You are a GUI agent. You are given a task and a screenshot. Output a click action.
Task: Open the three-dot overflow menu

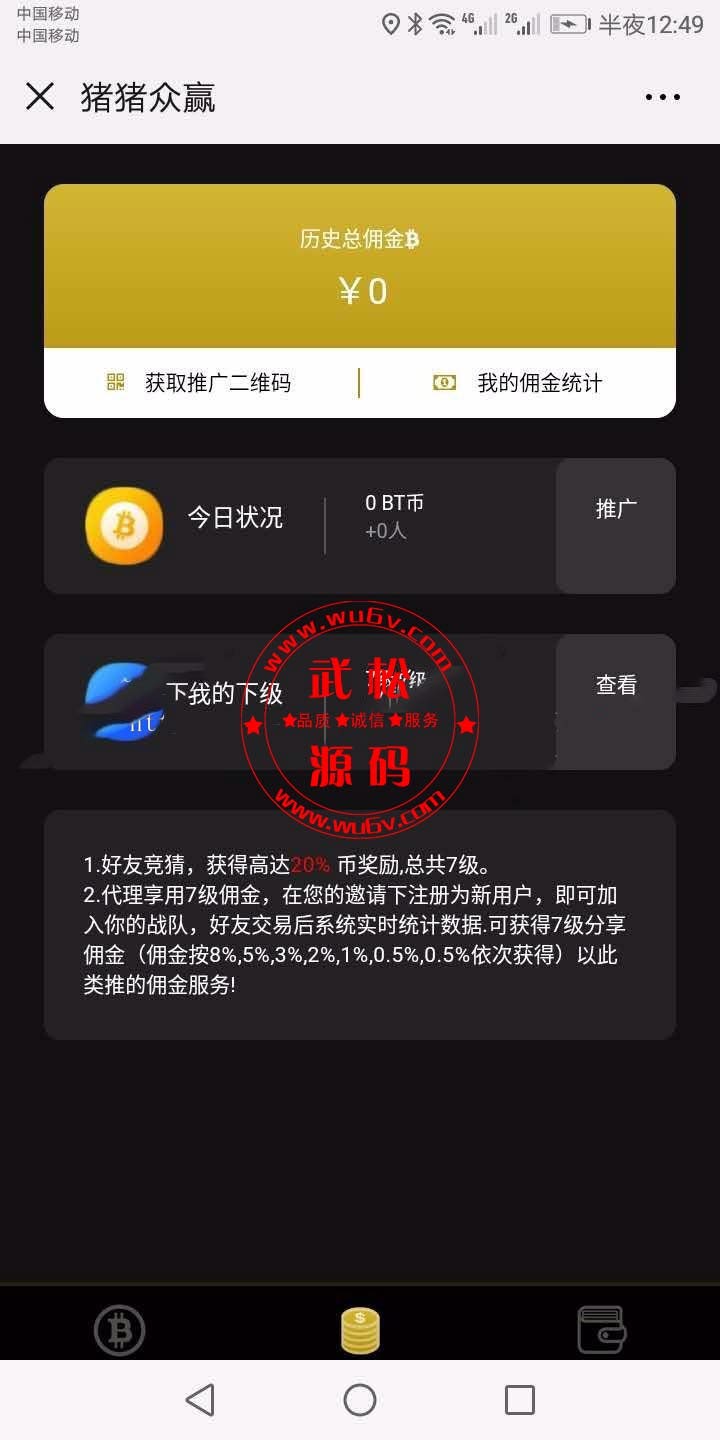click(x=662, y=97)
